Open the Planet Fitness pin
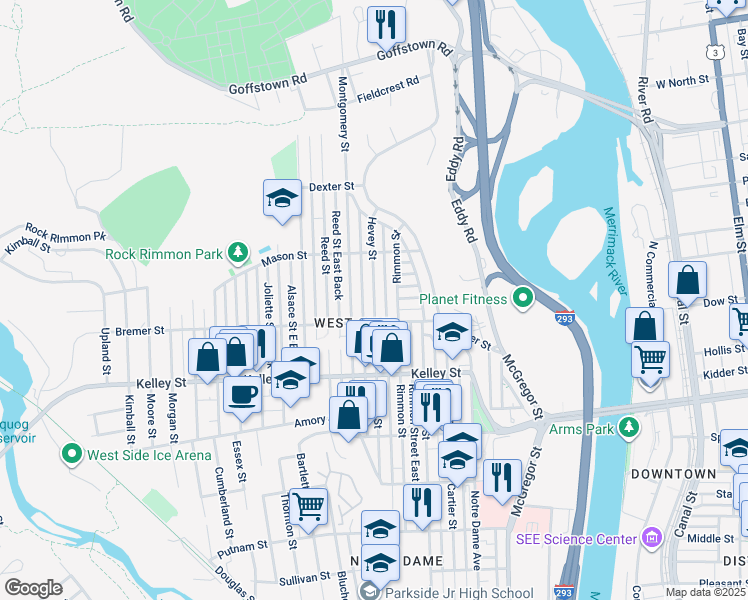Screen dimensions: 748x600 [x=523, y=298]
